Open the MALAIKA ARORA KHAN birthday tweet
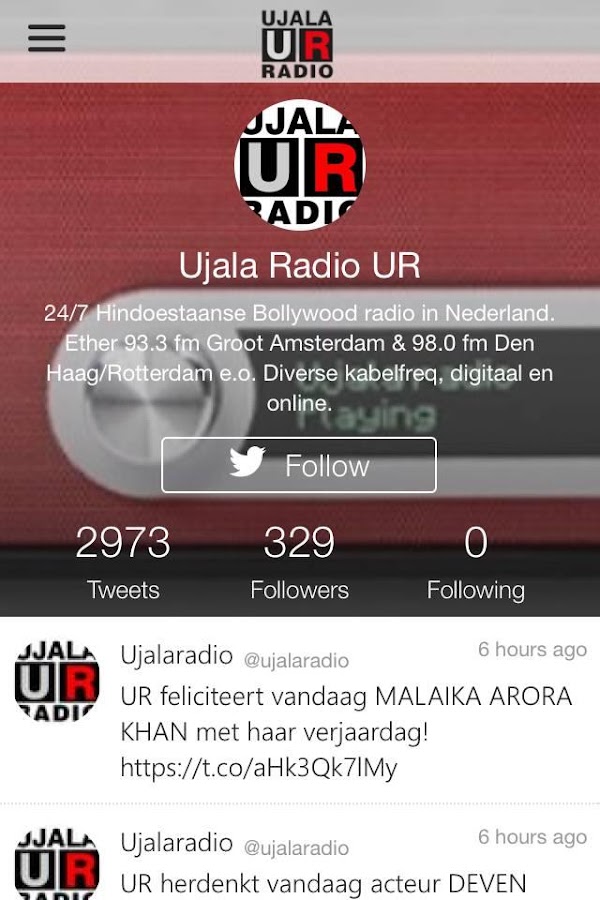The image size is (600, 900). (345, 714)
